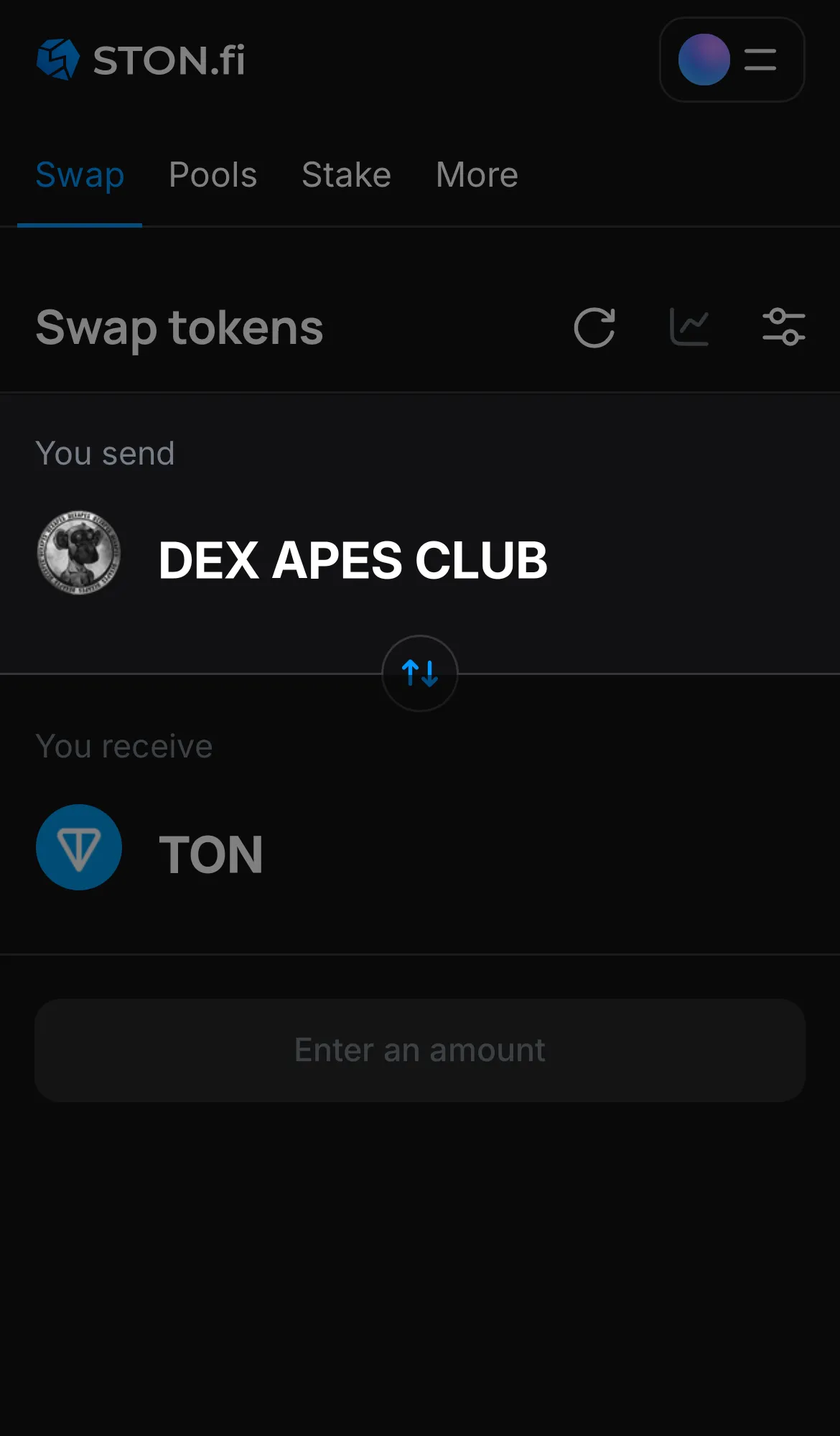This screenshot has height=1436, width=840.
Task: Toggle the send token selection
Action: coord(287,560)
